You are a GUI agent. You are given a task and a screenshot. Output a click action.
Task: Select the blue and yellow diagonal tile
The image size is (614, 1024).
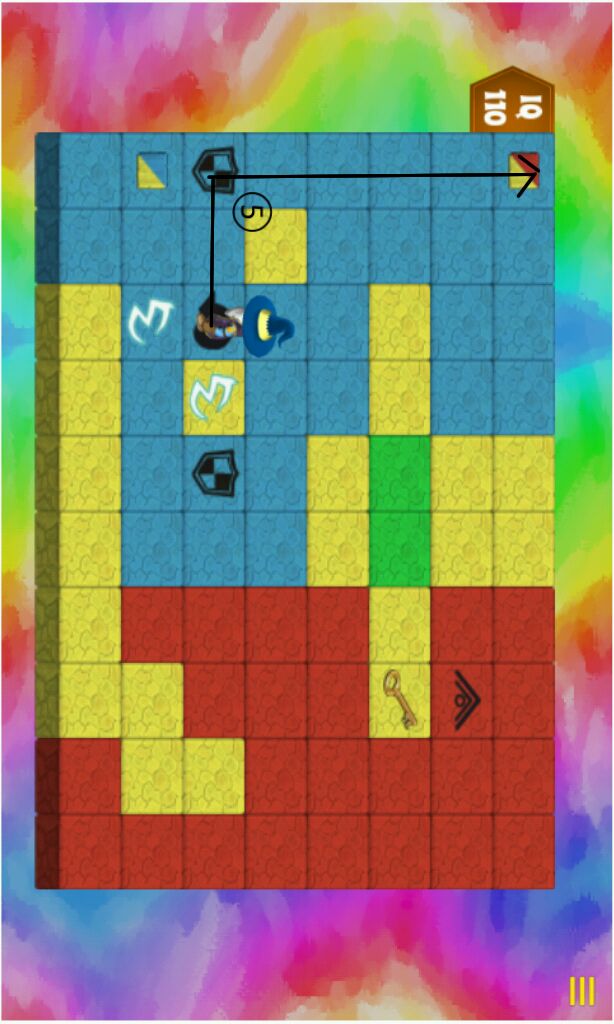pos(152,171)
